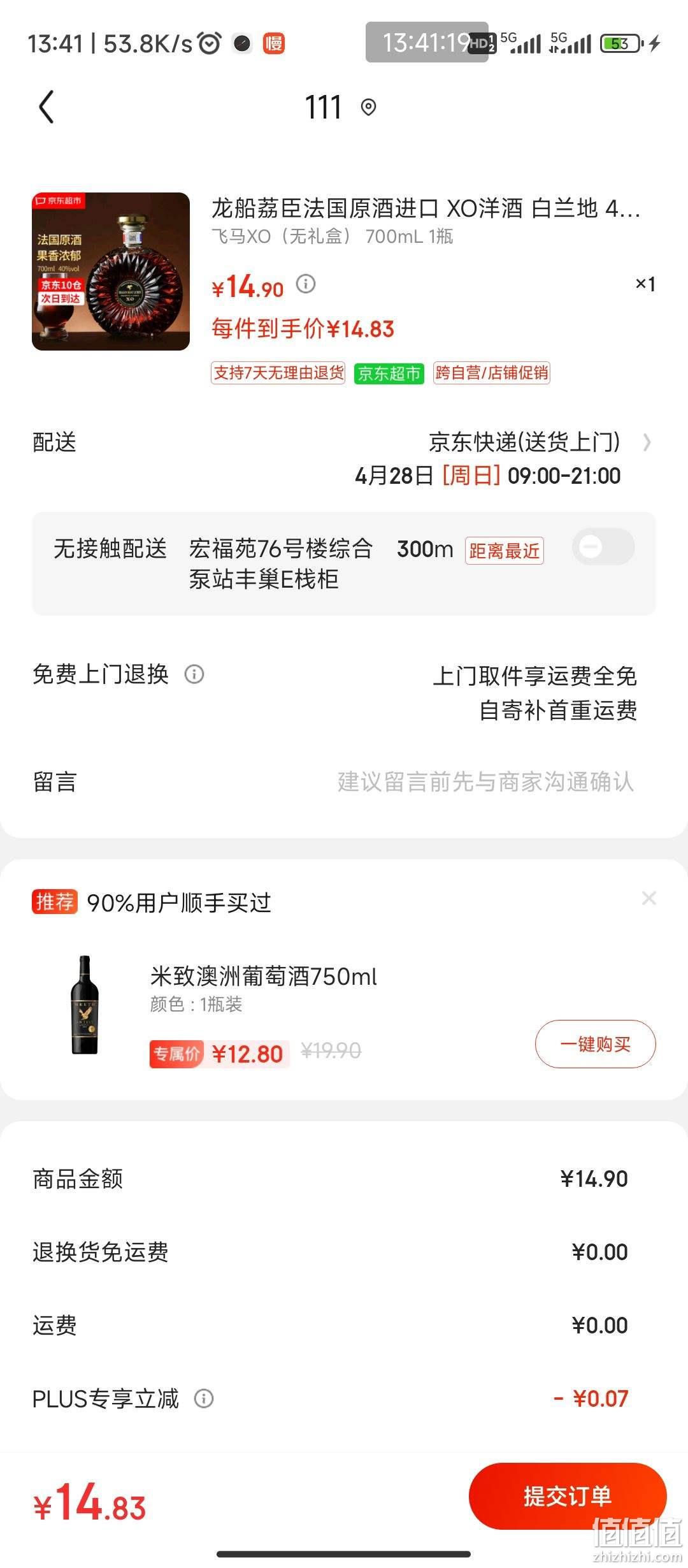Dismiss the 推荐 recommendation card
The width and height of the screenshot is (688, 1568).
649,898
